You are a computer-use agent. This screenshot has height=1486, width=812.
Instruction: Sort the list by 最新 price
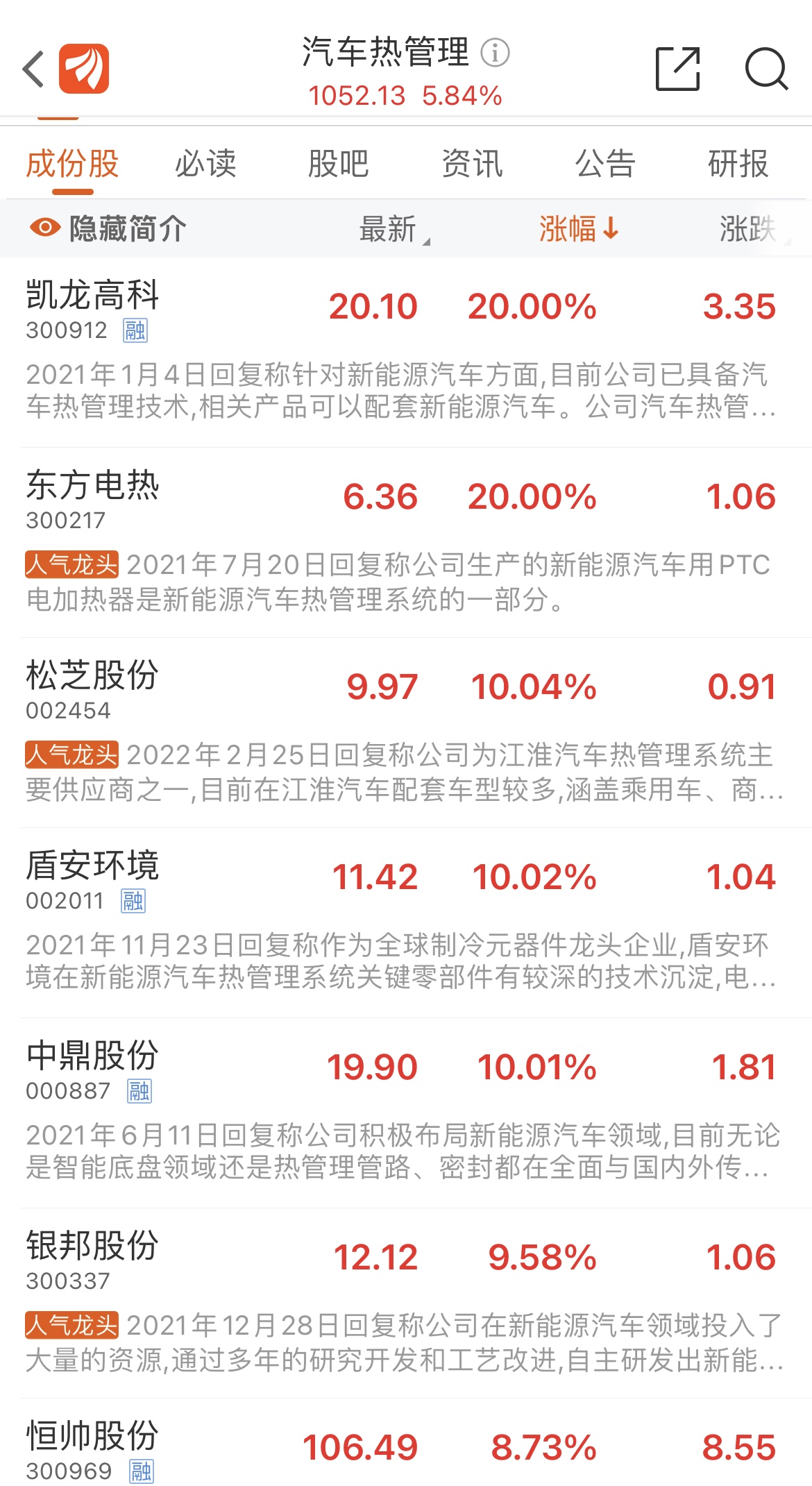tap(389, 228)
